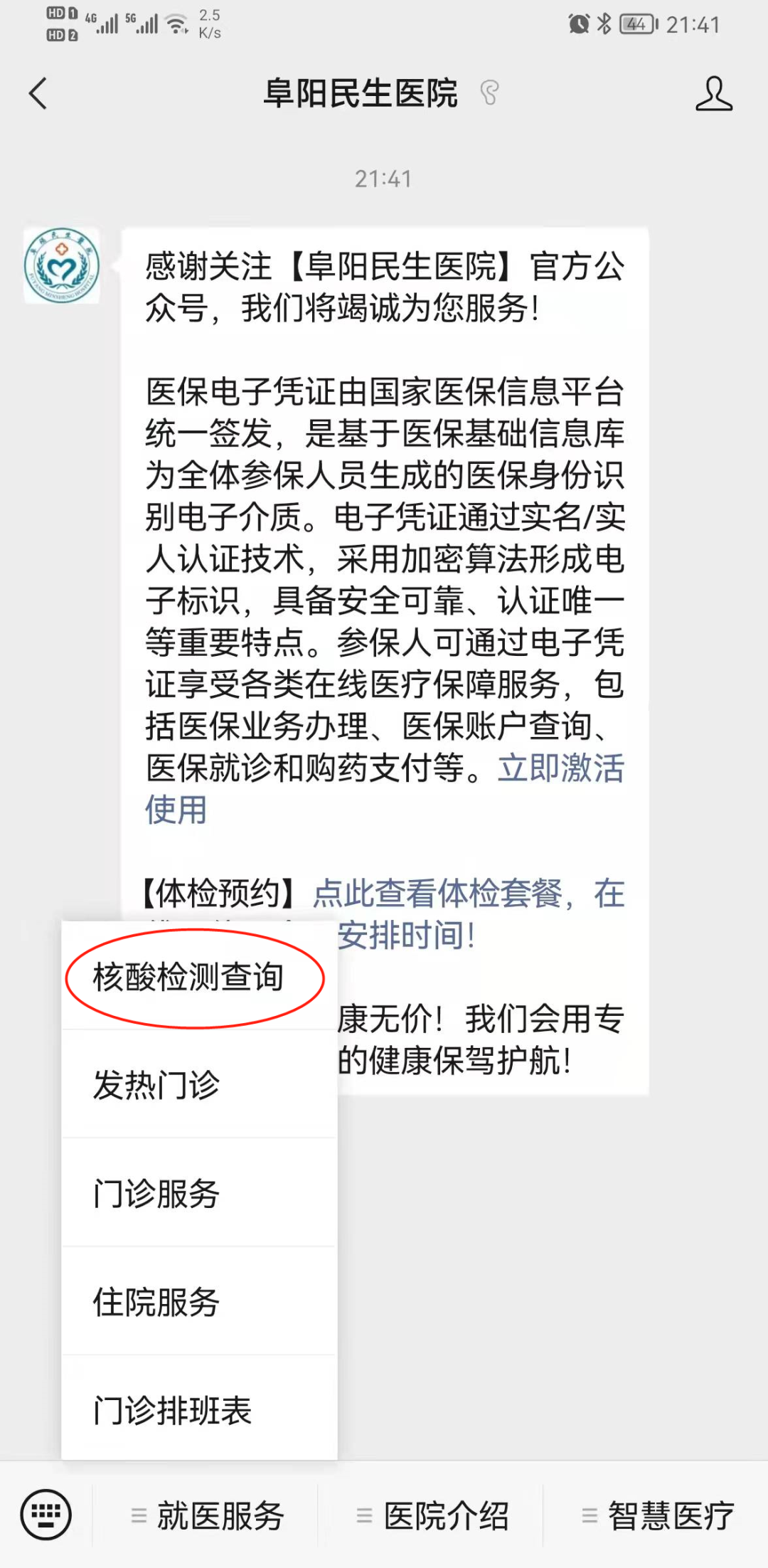768x1568 pixels.
Task: Open the account profile icon
Action: tap(713, 93)
